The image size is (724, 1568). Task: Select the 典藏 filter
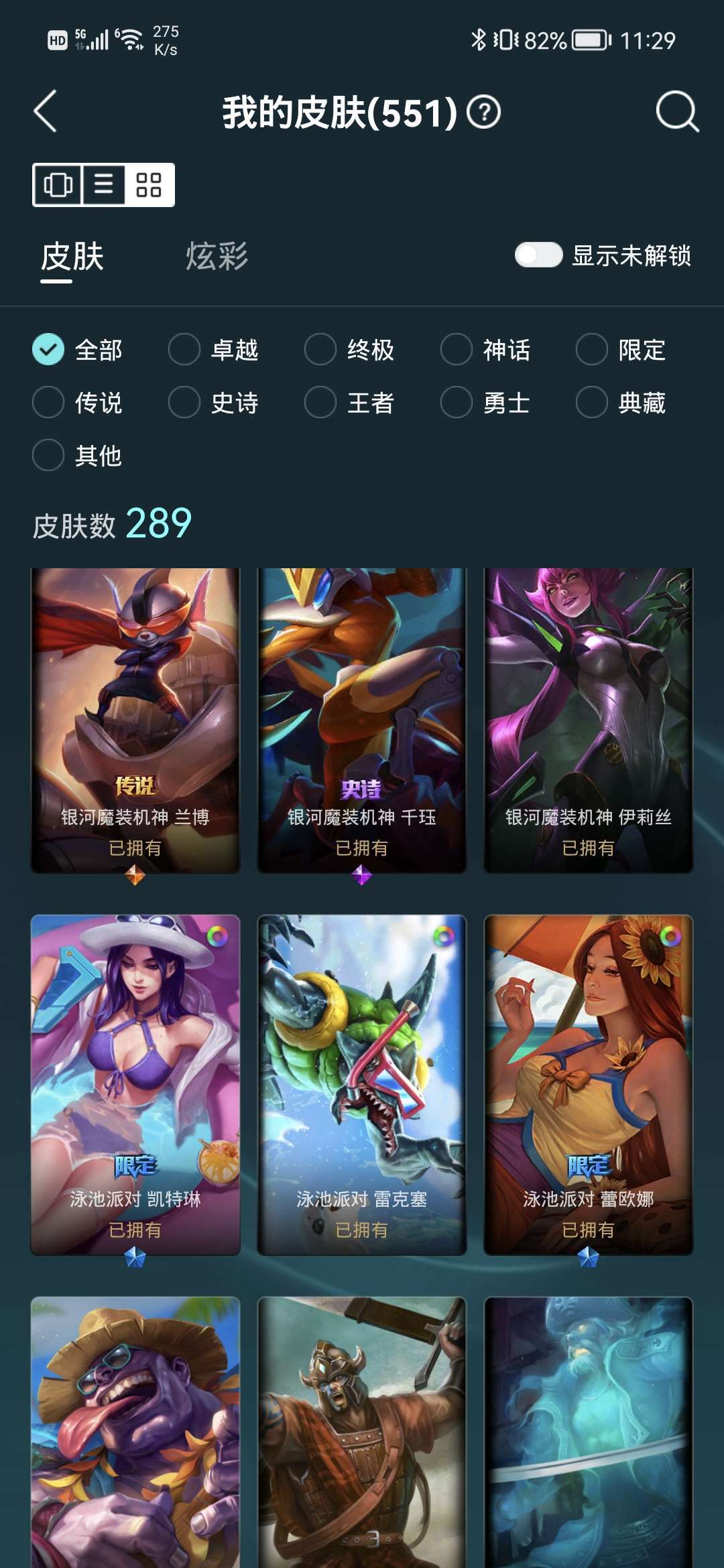621,403
